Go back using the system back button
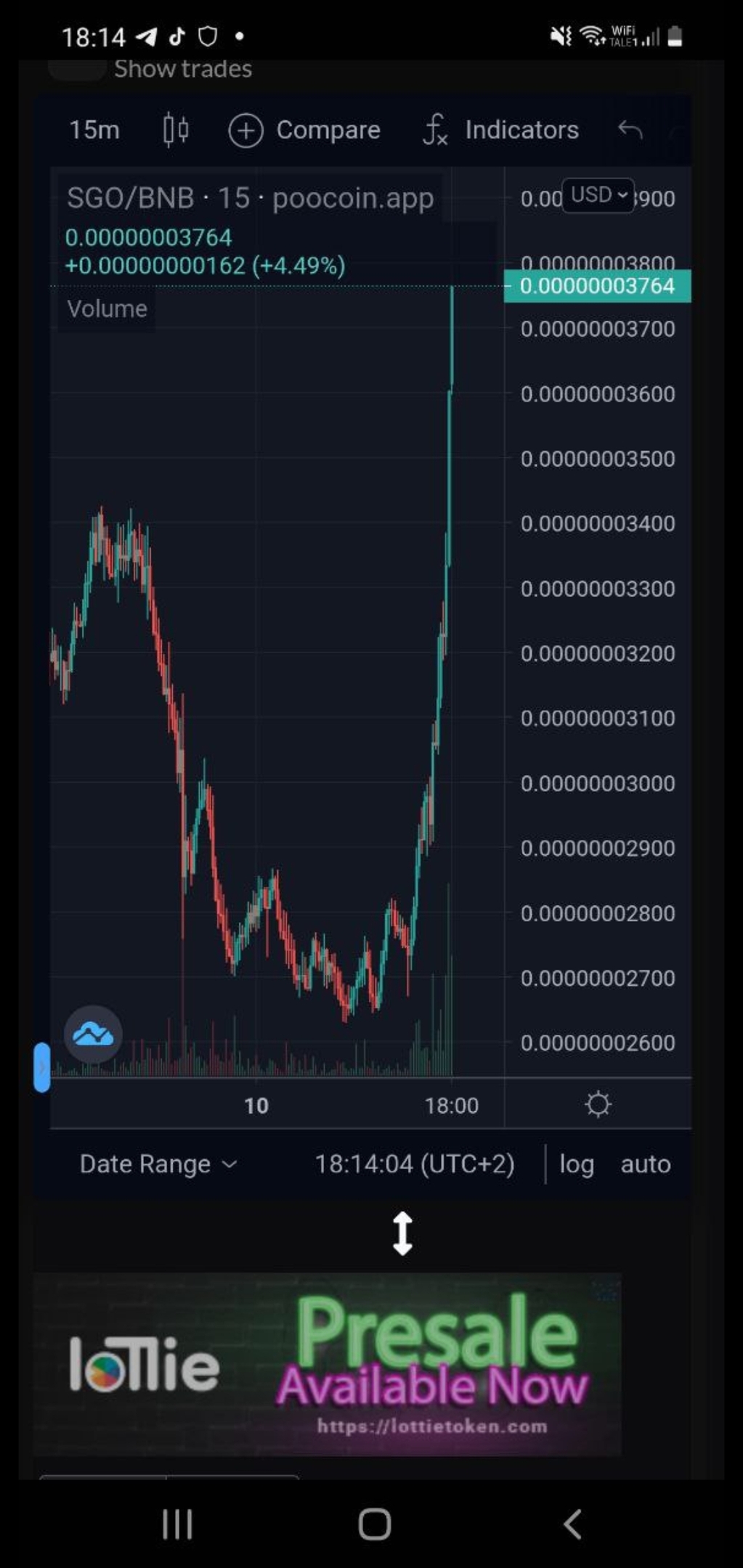Screen dimensions: 743x1568 [x=572, y=1524]
